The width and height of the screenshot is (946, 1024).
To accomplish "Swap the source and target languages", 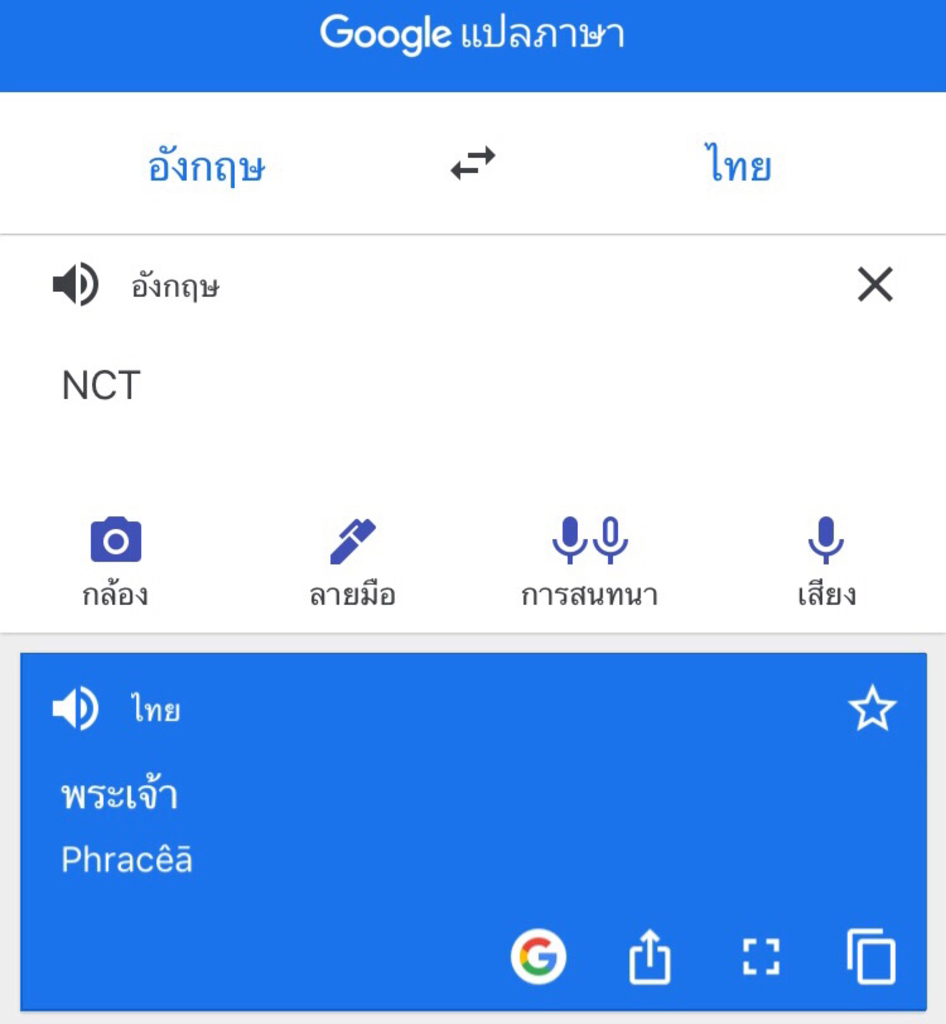I will [472, 164].
